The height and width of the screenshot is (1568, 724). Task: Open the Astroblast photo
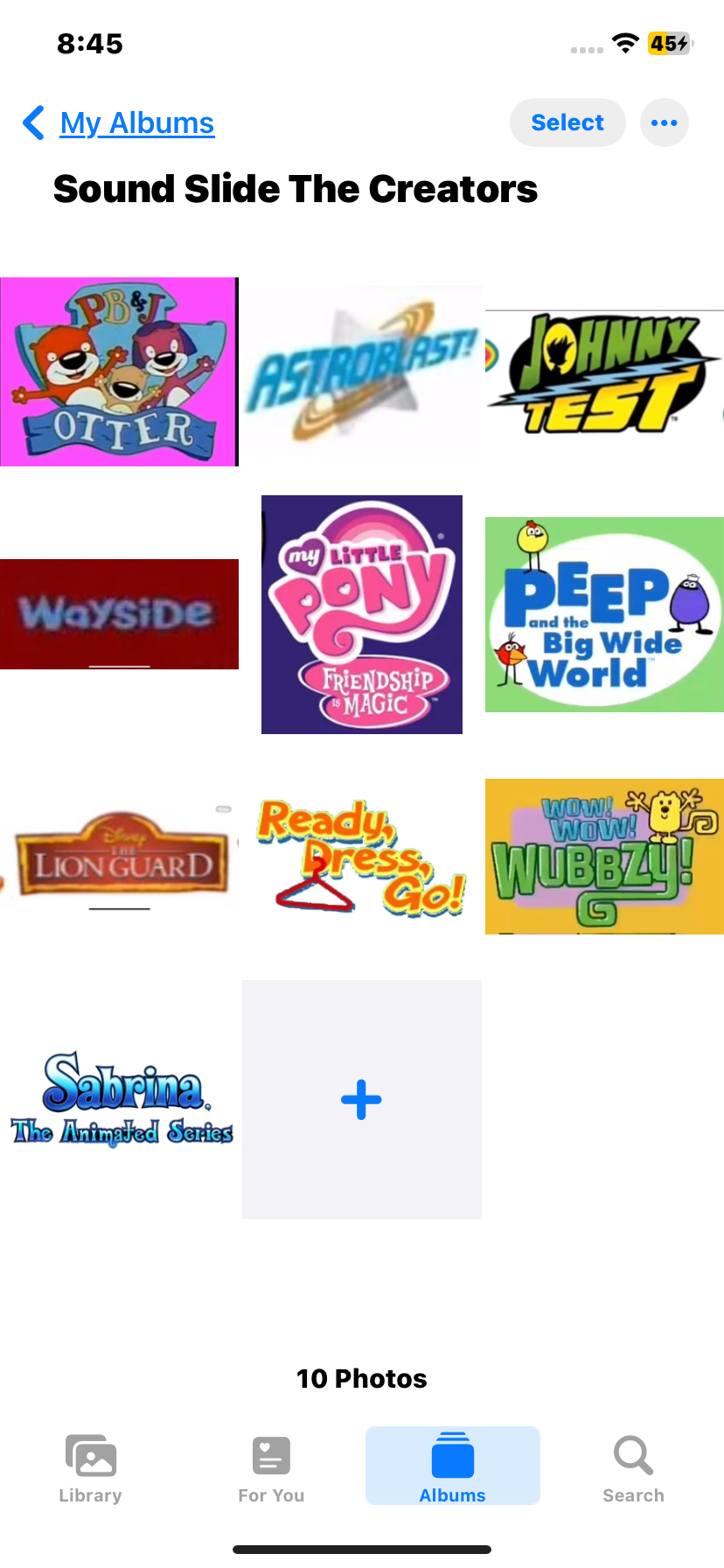362,374
